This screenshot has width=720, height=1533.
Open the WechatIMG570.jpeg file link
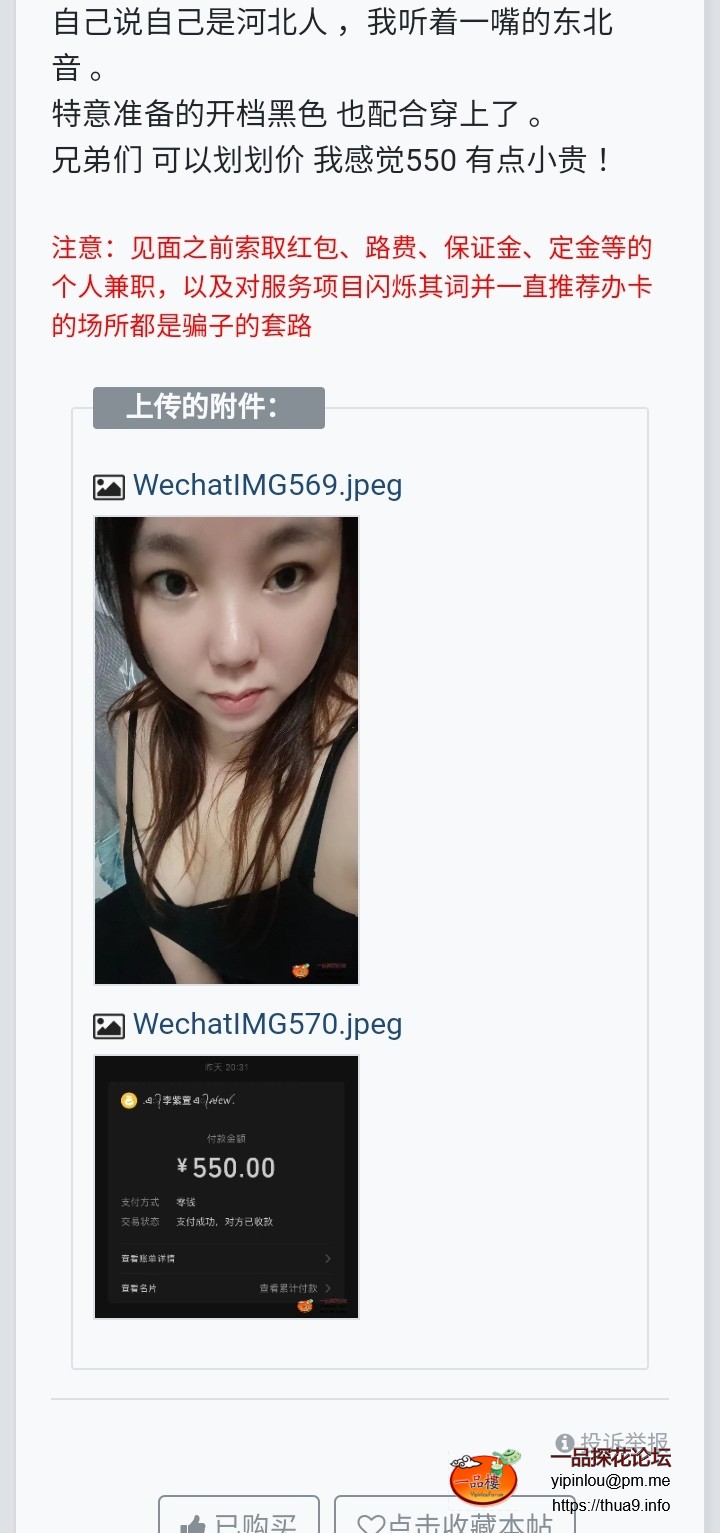point(267,1025)
